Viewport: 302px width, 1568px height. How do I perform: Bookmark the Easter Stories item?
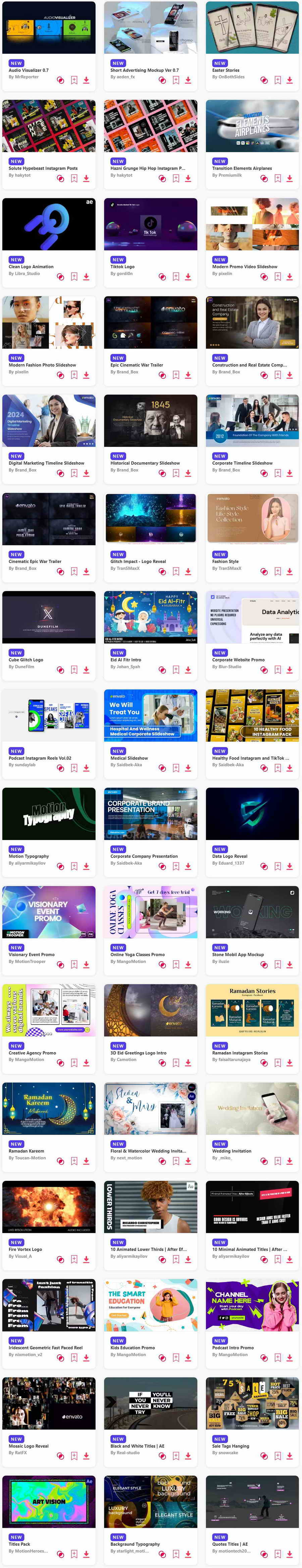click(x=277, y=81)
